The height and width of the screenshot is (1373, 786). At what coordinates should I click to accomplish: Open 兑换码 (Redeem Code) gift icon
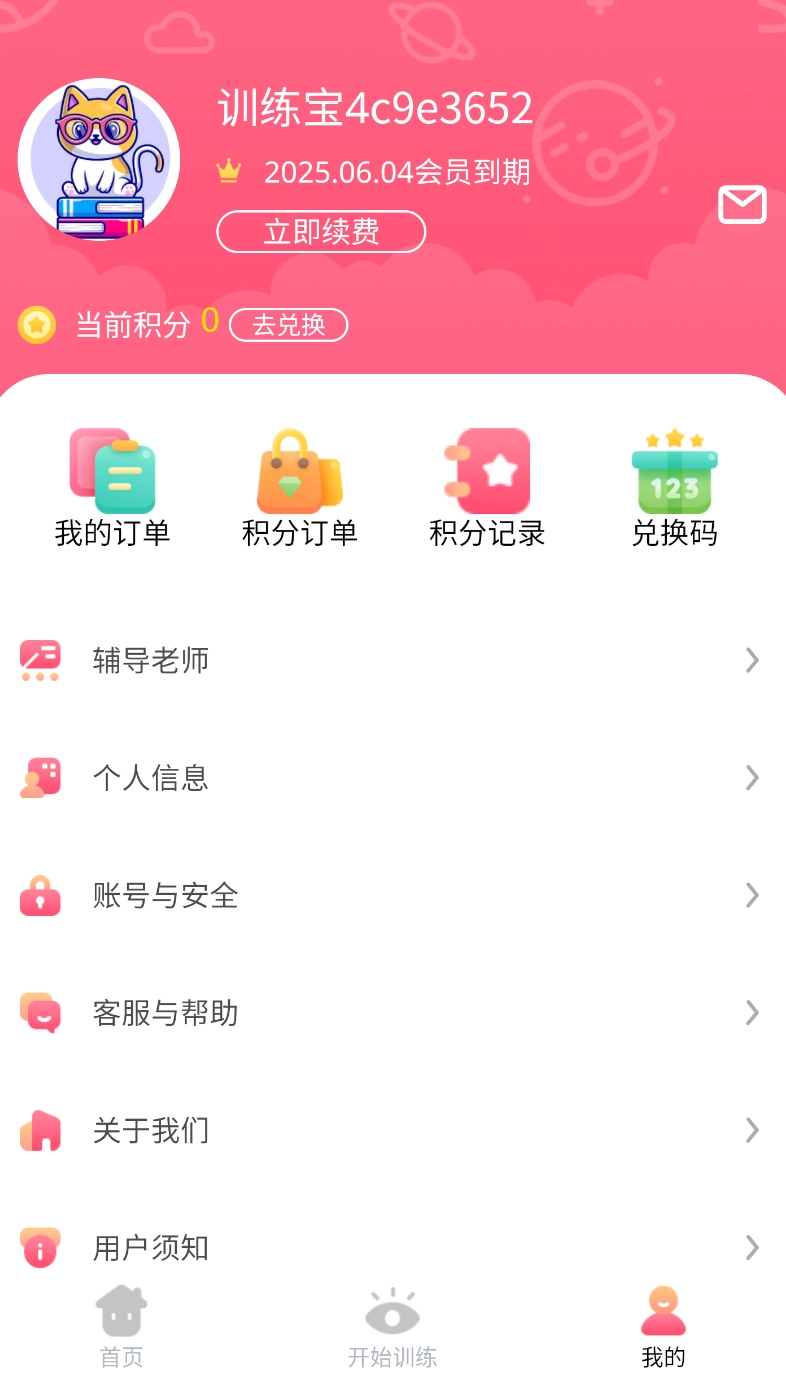tap(675, 470)
